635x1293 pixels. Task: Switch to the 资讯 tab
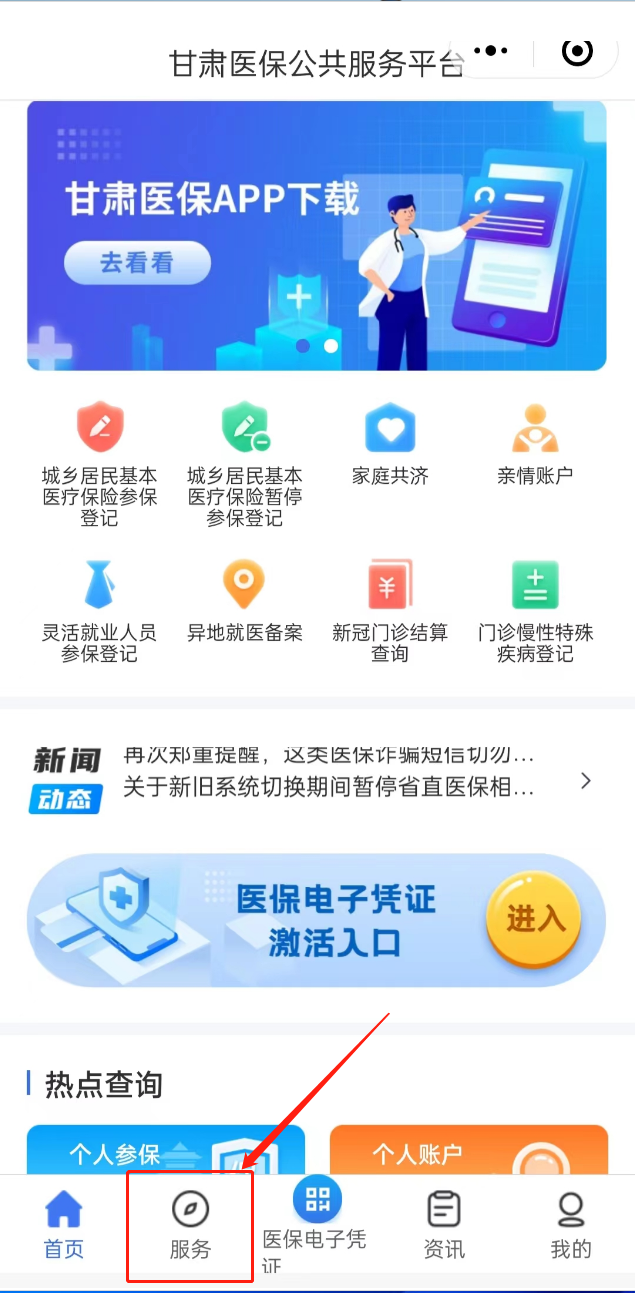pyautogui.click(x=444, y=1225)
